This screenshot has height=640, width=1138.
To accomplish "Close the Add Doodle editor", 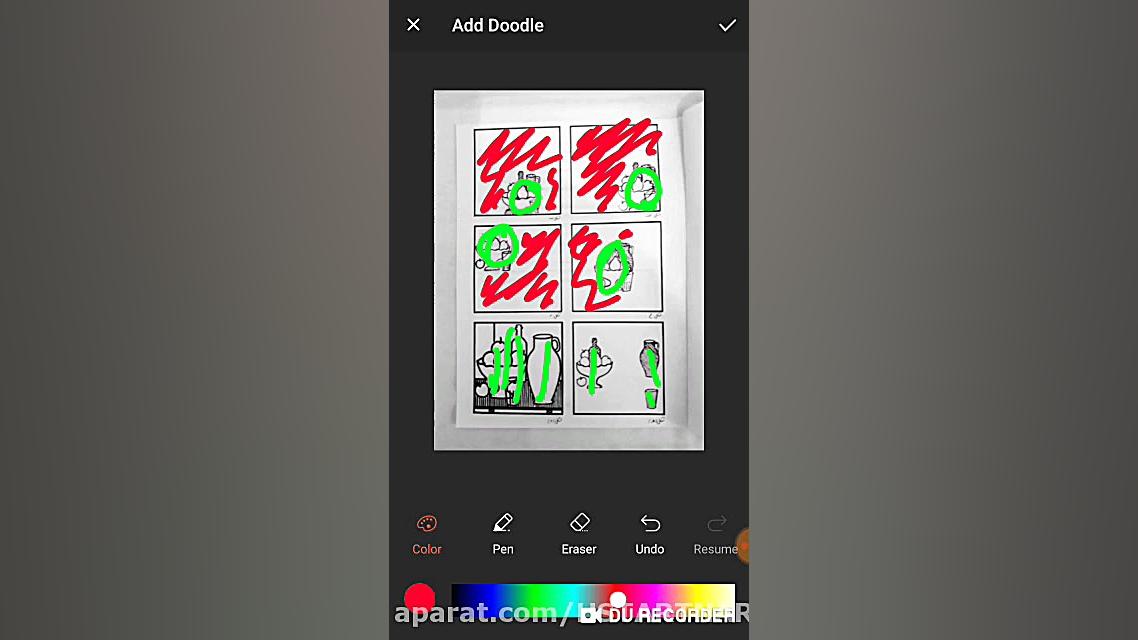I will pos(413,25).
